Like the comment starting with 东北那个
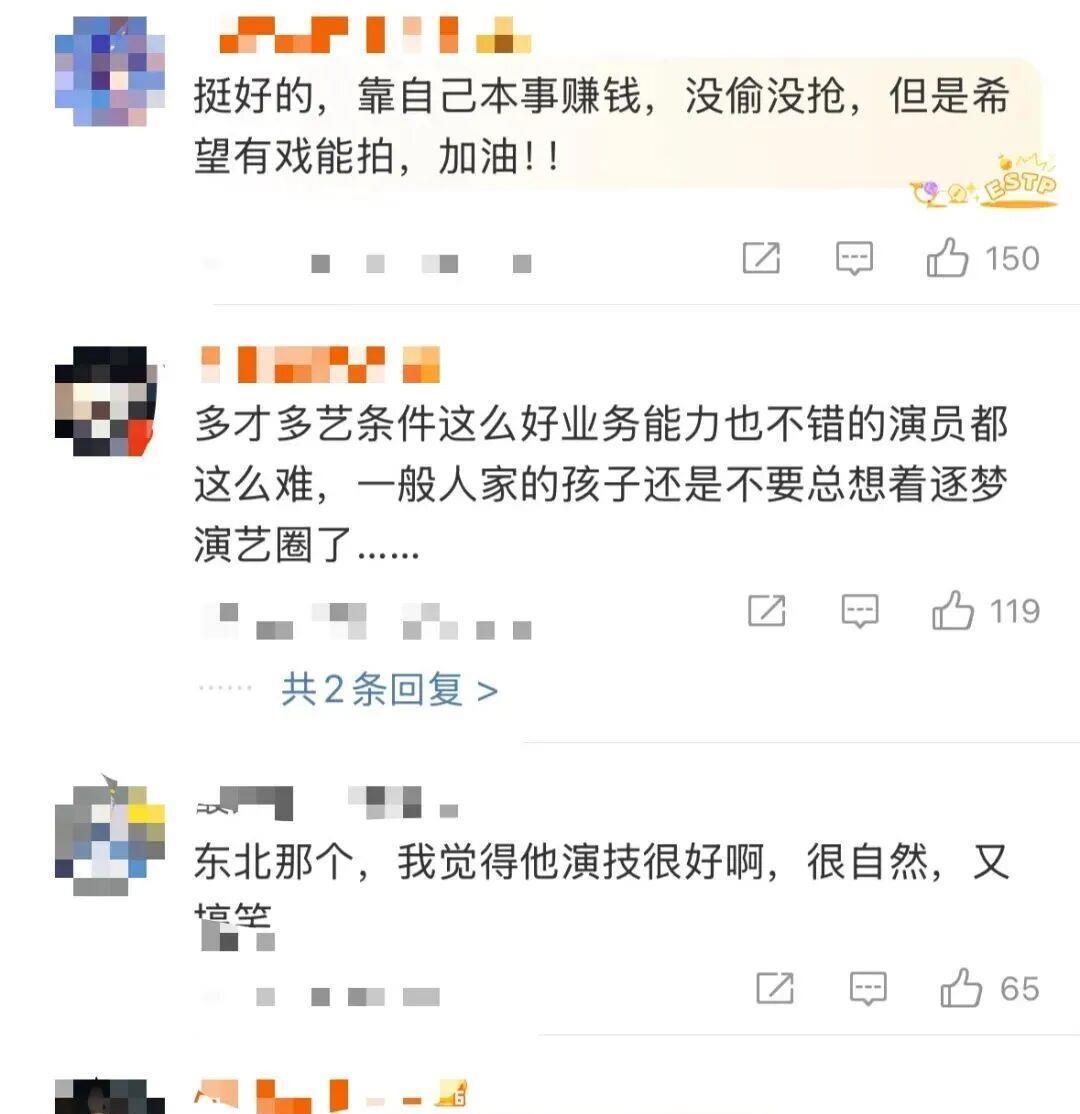The height and width of the screenshot is (1114, 1080). pos(960,989)
